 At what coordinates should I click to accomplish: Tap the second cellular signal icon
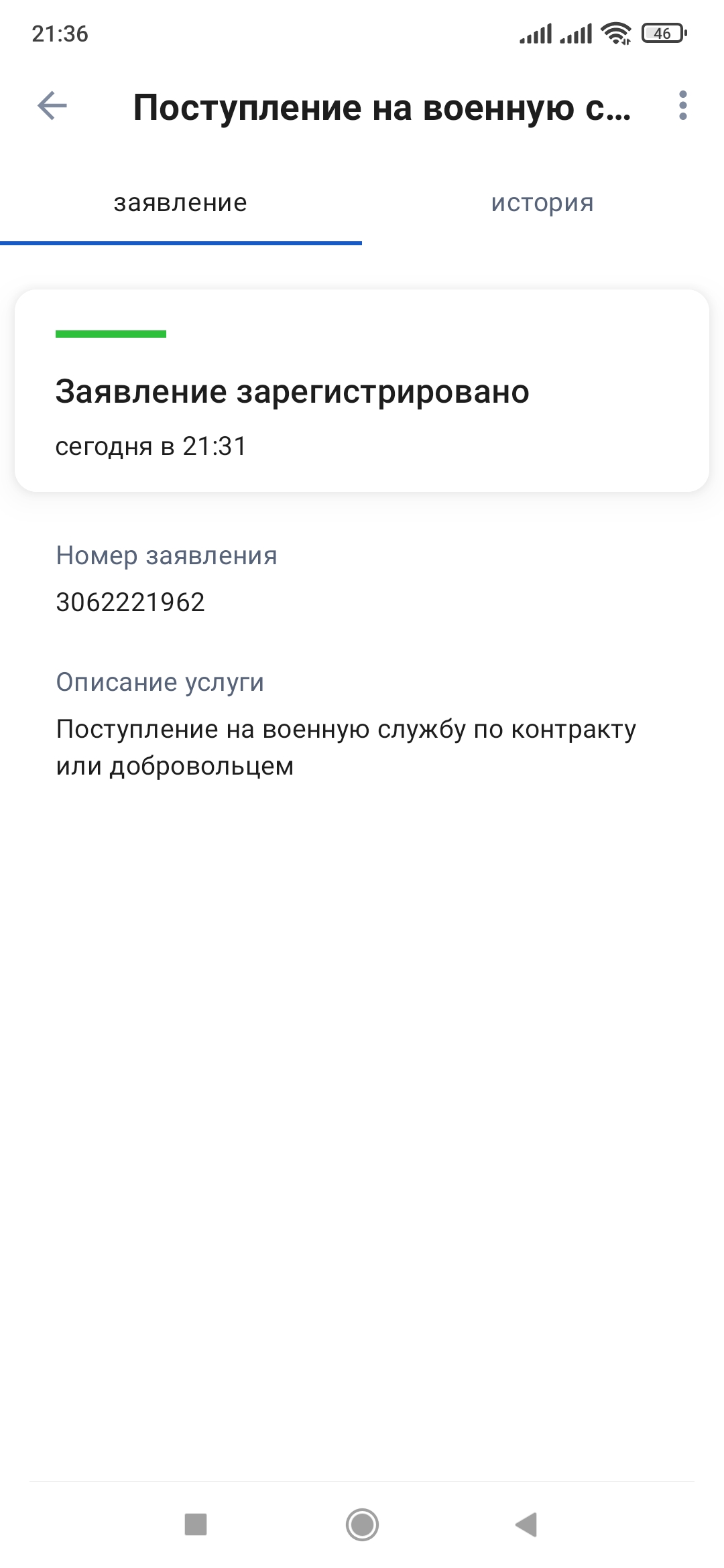click(x=577, y=32)
